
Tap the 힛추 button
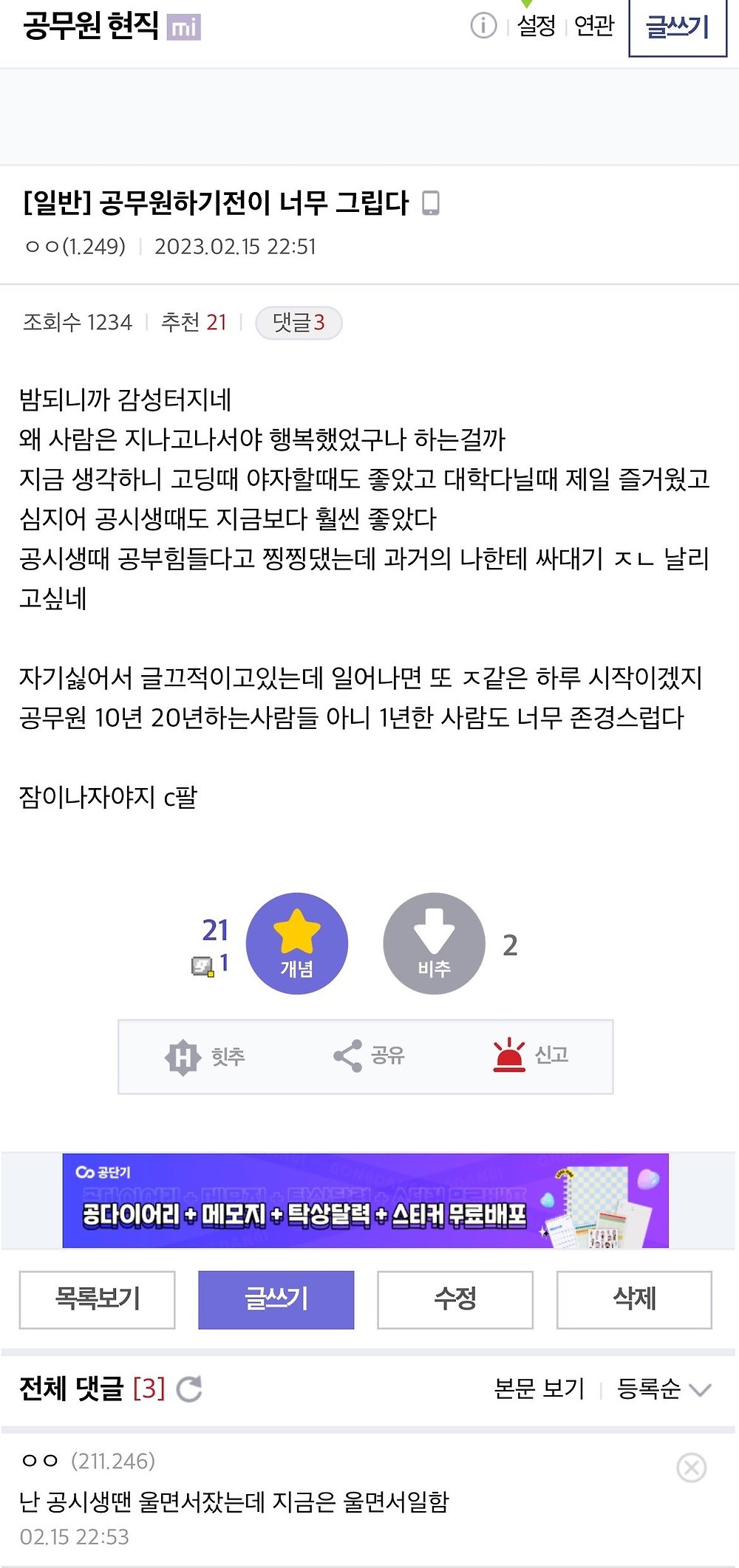click(205, 1057)
